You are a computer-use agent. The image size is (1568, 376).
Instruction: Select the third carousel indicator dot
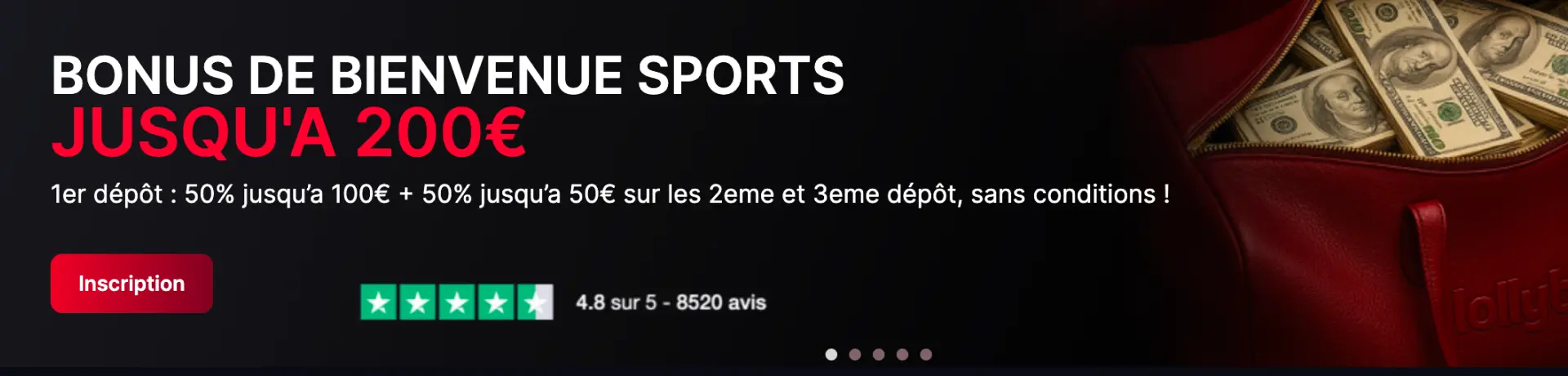pyautogui.click(x=879, y=355)
